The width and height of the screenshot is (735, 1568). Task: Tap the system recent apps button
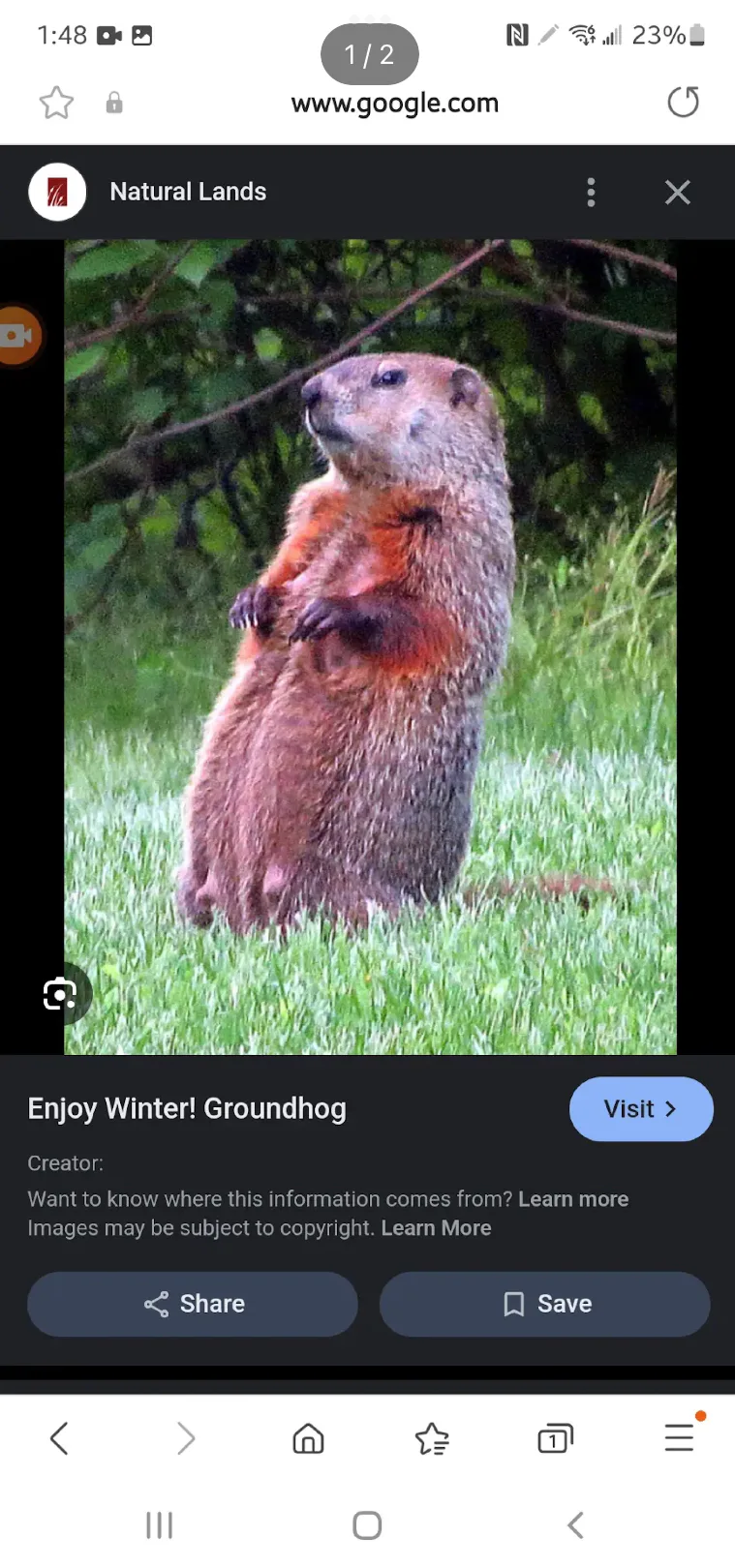(x=159, y=1525)
